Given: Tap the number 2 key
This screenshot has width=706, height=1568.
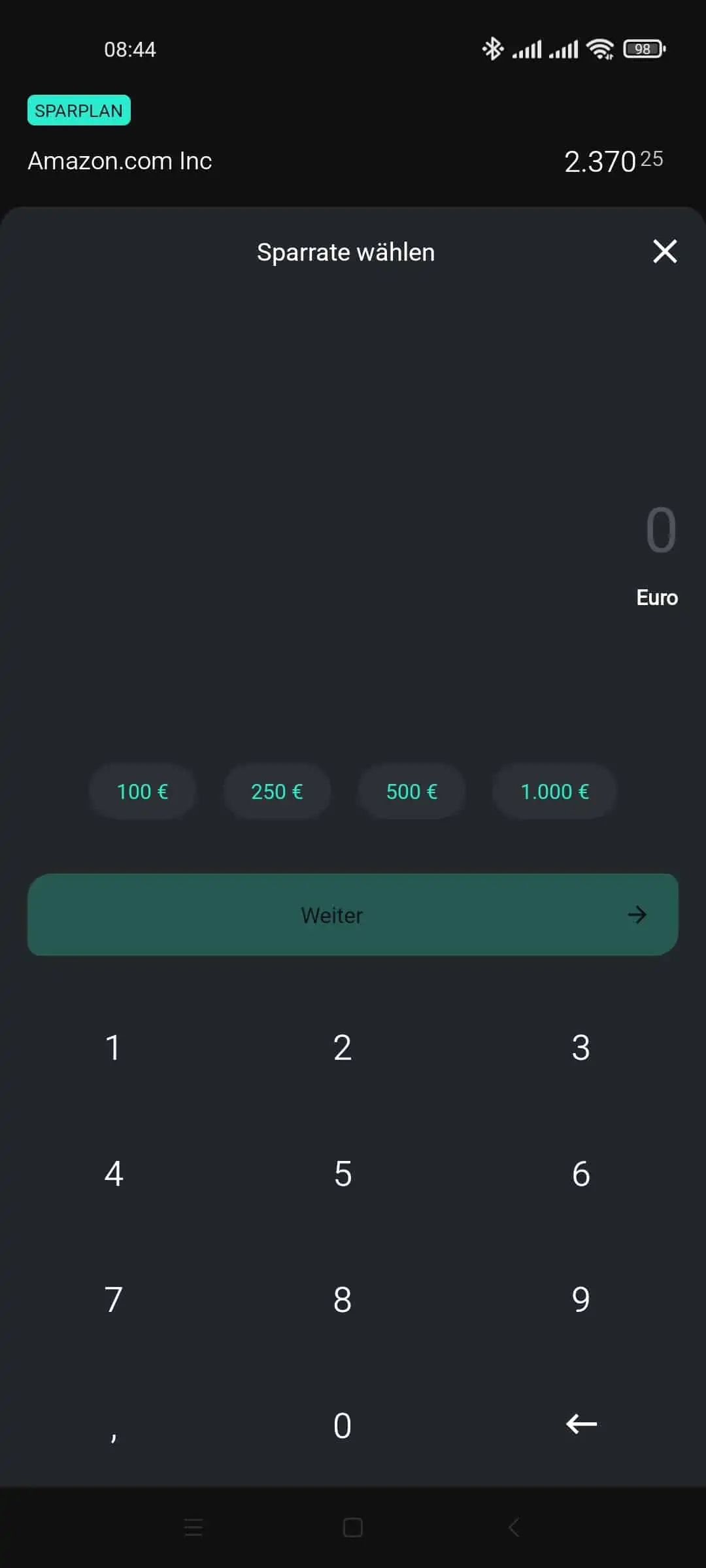Looking at the screenshot, I should click(343, 1047).
